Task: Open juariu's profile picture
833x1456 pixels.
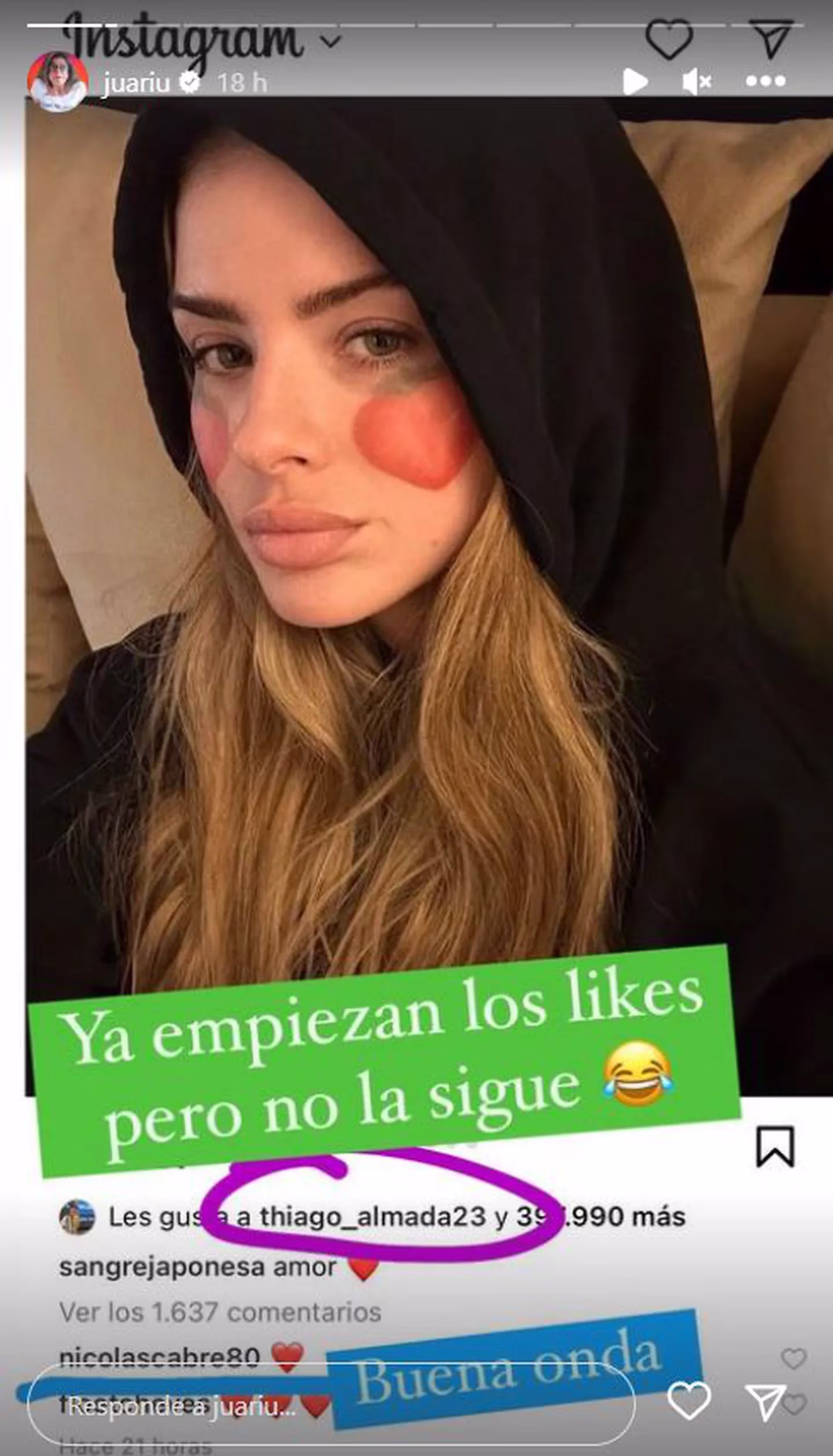Action: (x=57, y=81)
